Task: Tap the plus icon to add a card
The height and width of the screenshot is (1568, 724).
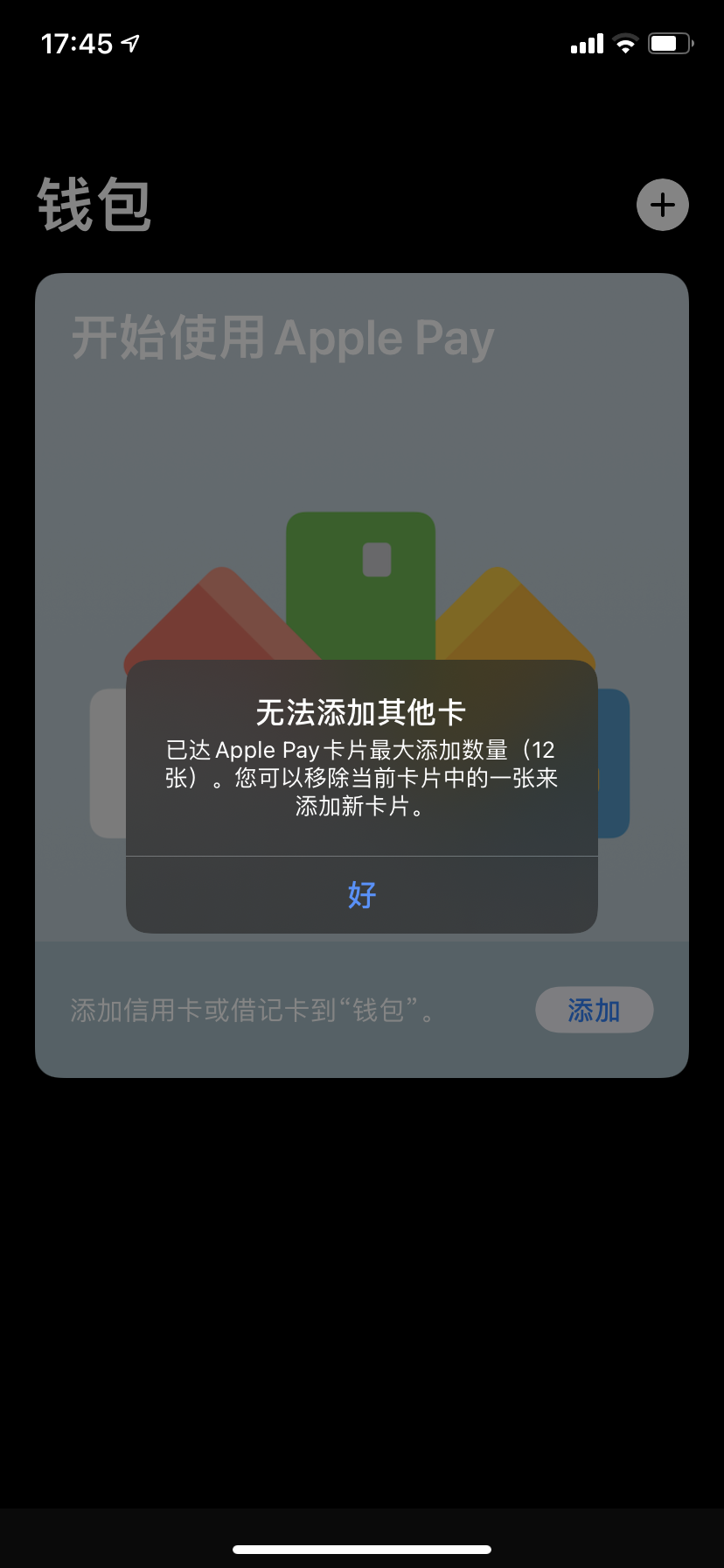Action: point(663,206)
